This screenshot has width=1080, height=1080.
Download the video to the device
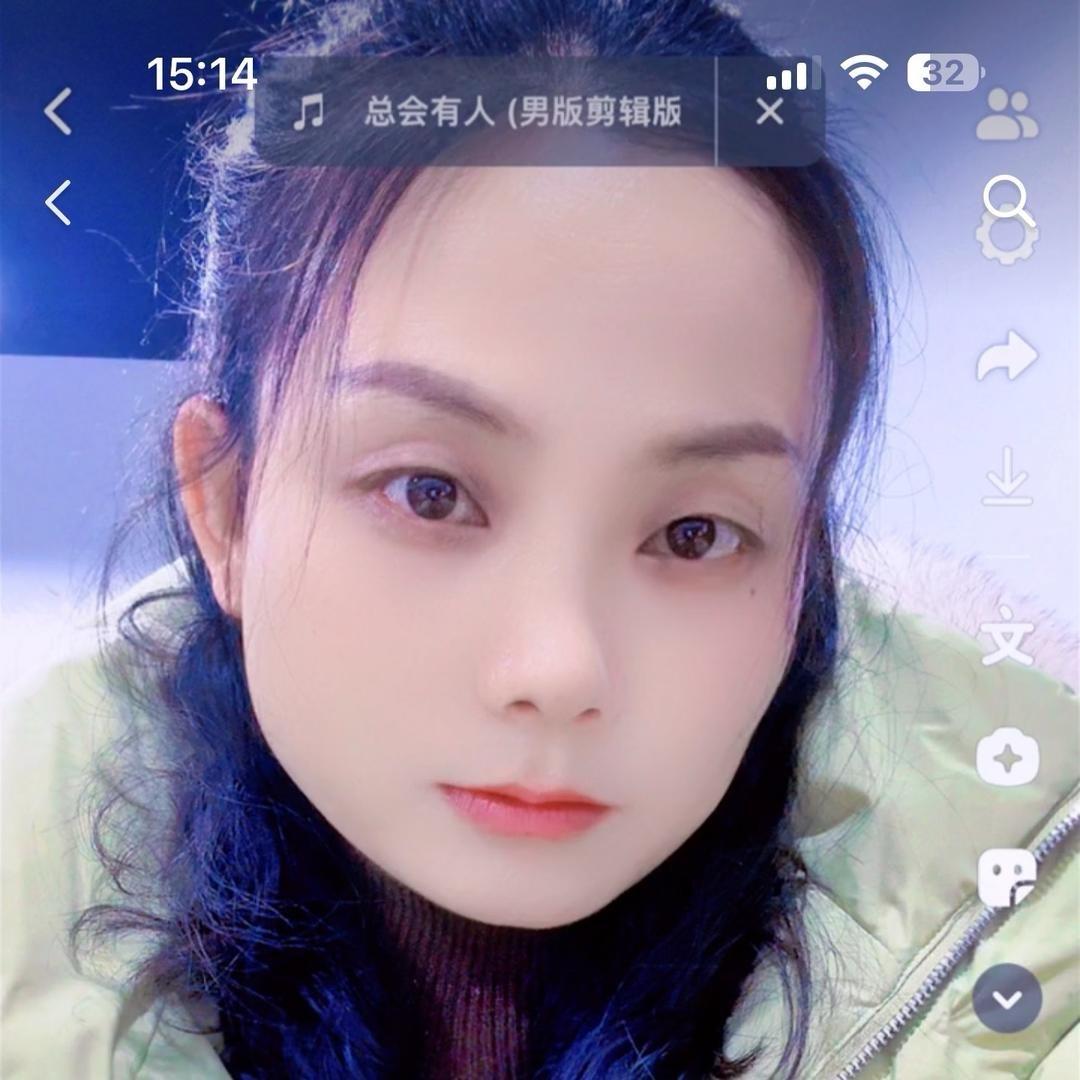(x=1007, y=476)
